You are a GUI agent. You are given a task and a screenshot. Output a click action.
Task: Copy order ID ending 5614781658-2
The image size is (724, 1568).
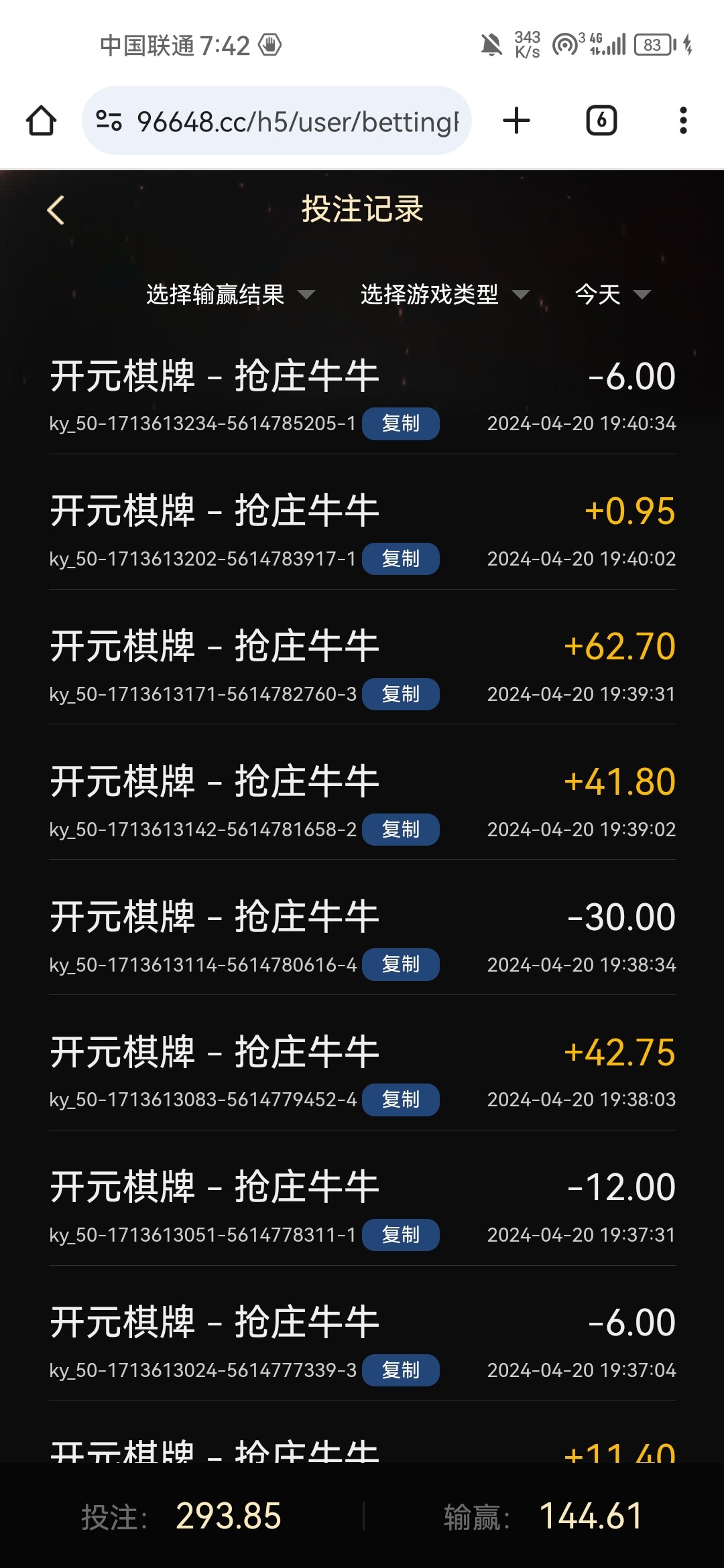click(x=401, y=830)
